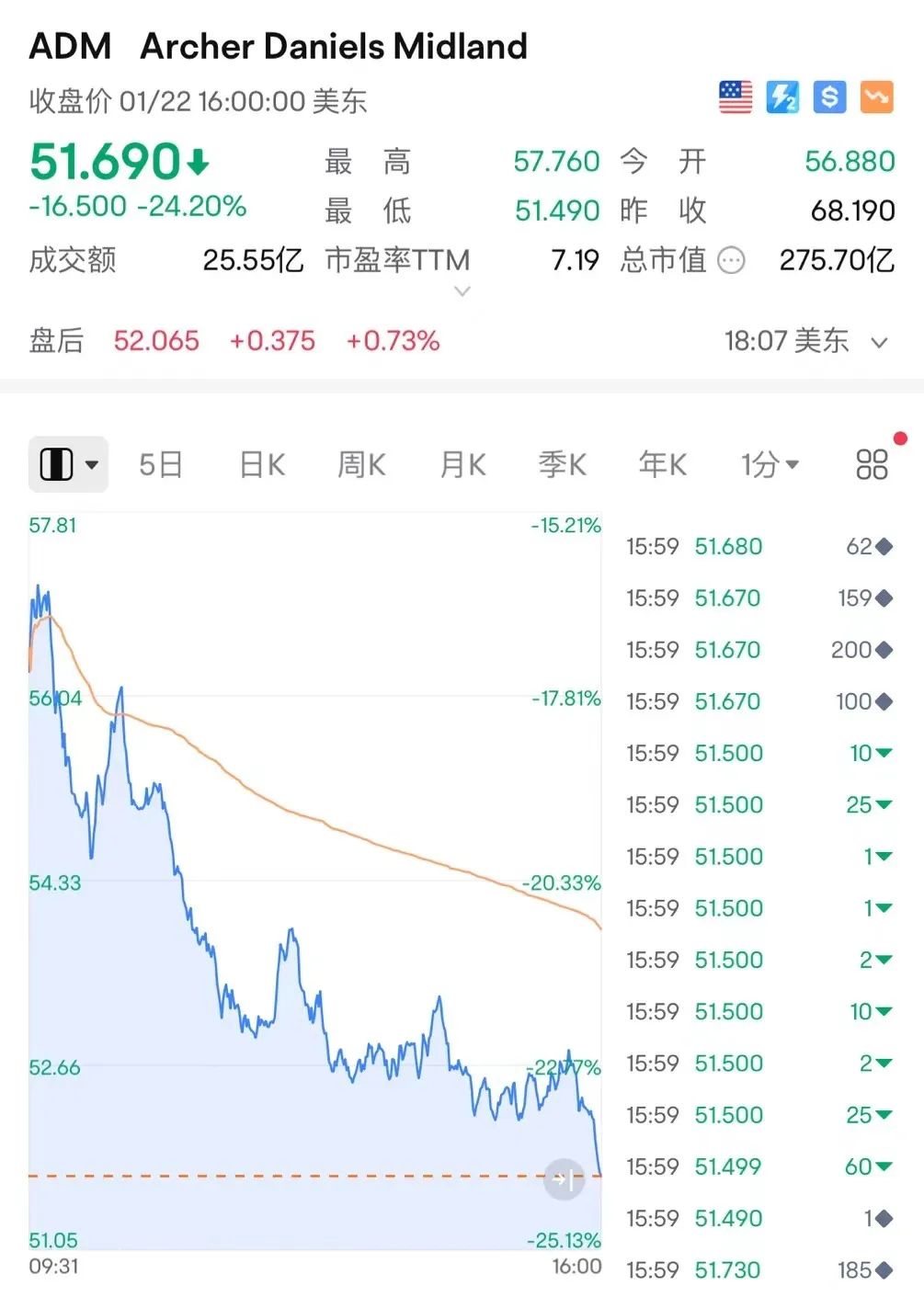Open the 1分 minute interval dropdown

[770, 465]
